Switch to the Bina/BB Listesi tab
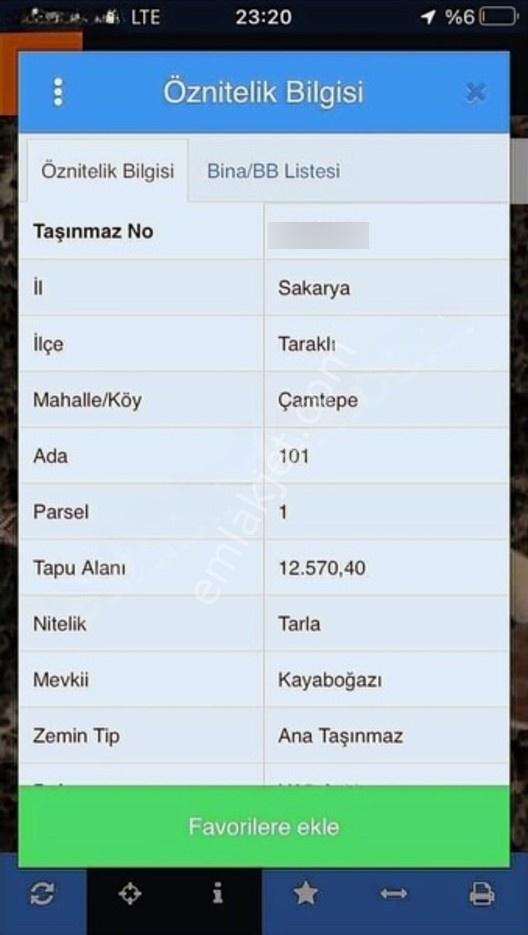The height and width of the screenshot is (935, 528). 273,171
